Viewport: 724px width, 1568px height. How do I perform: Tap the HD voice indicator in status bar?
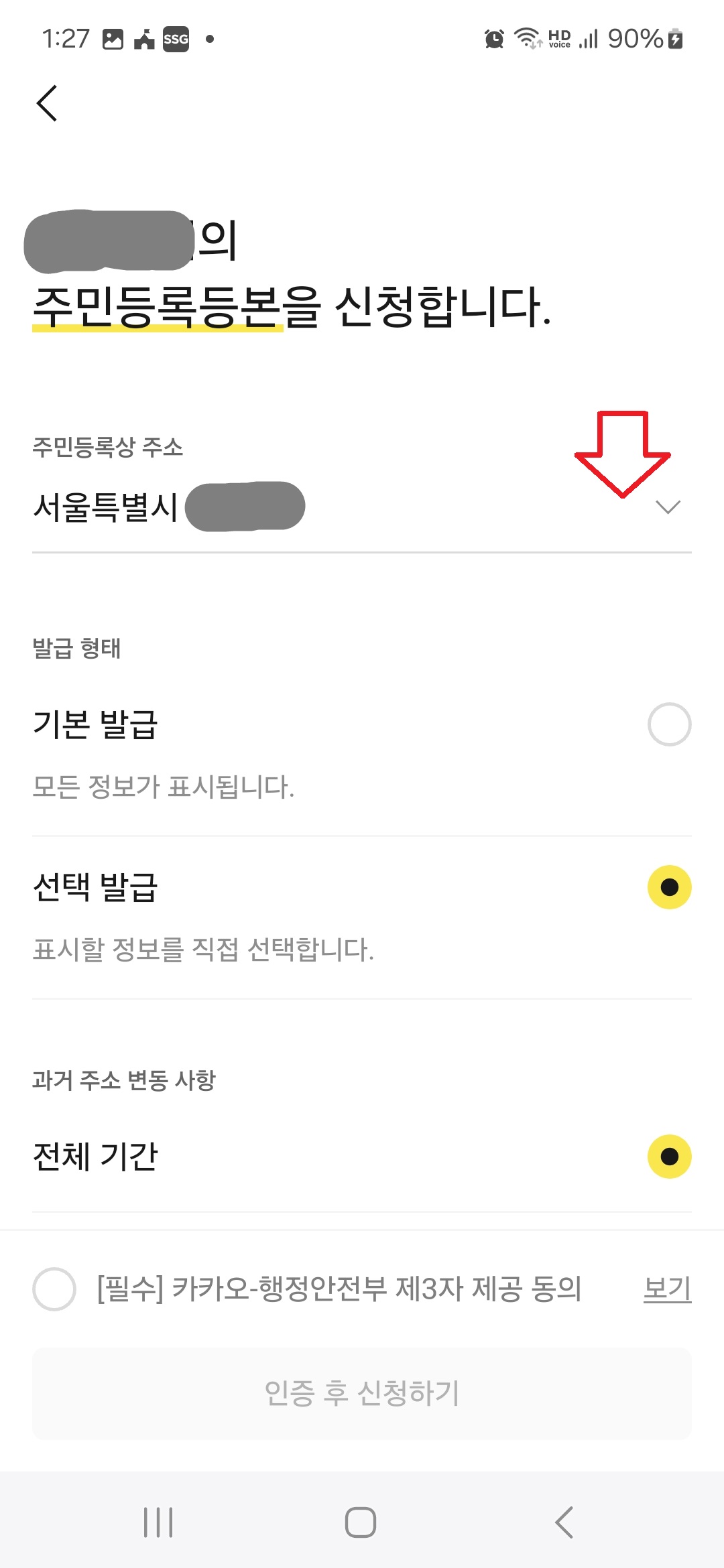click(560, 39)
